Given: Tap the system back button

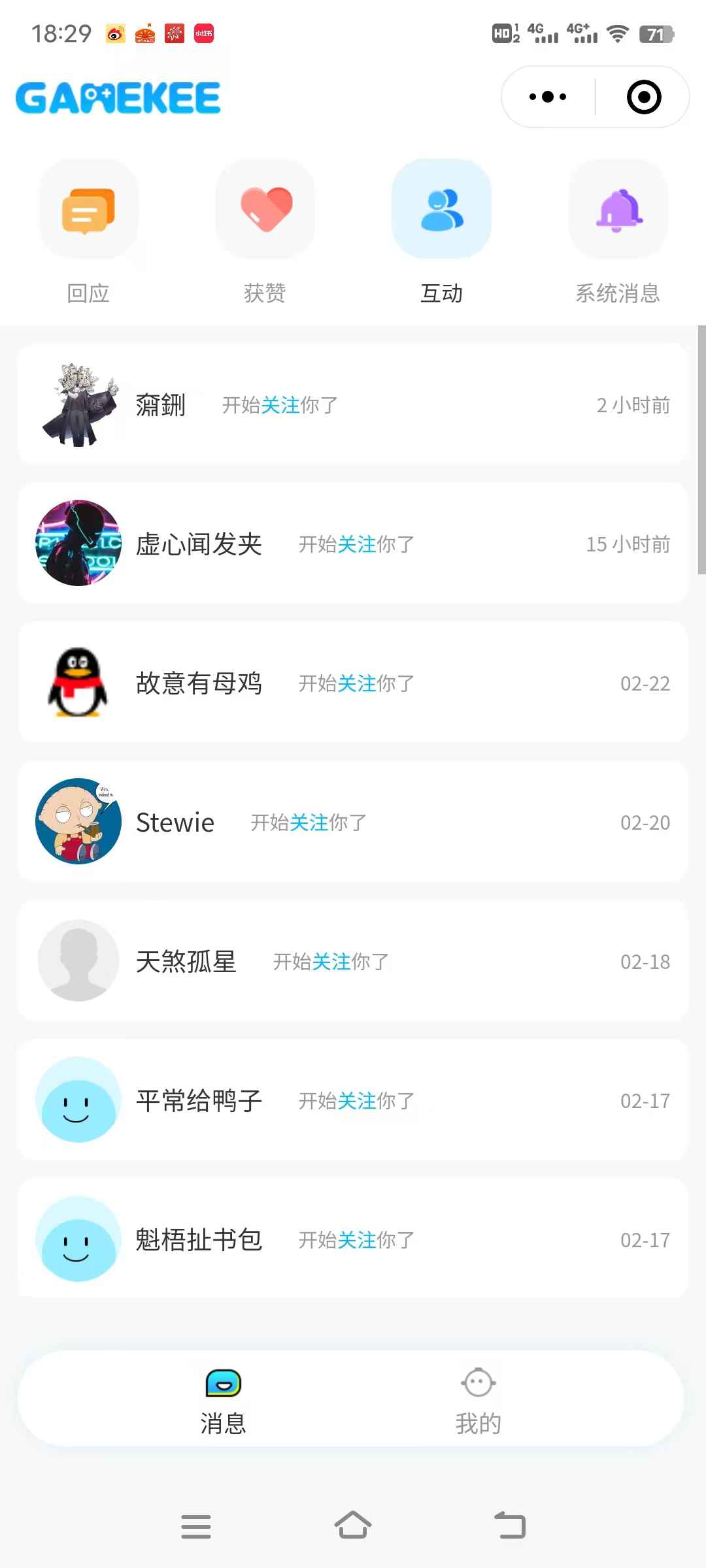Looking at the screenshot, I should [510, 1526].
